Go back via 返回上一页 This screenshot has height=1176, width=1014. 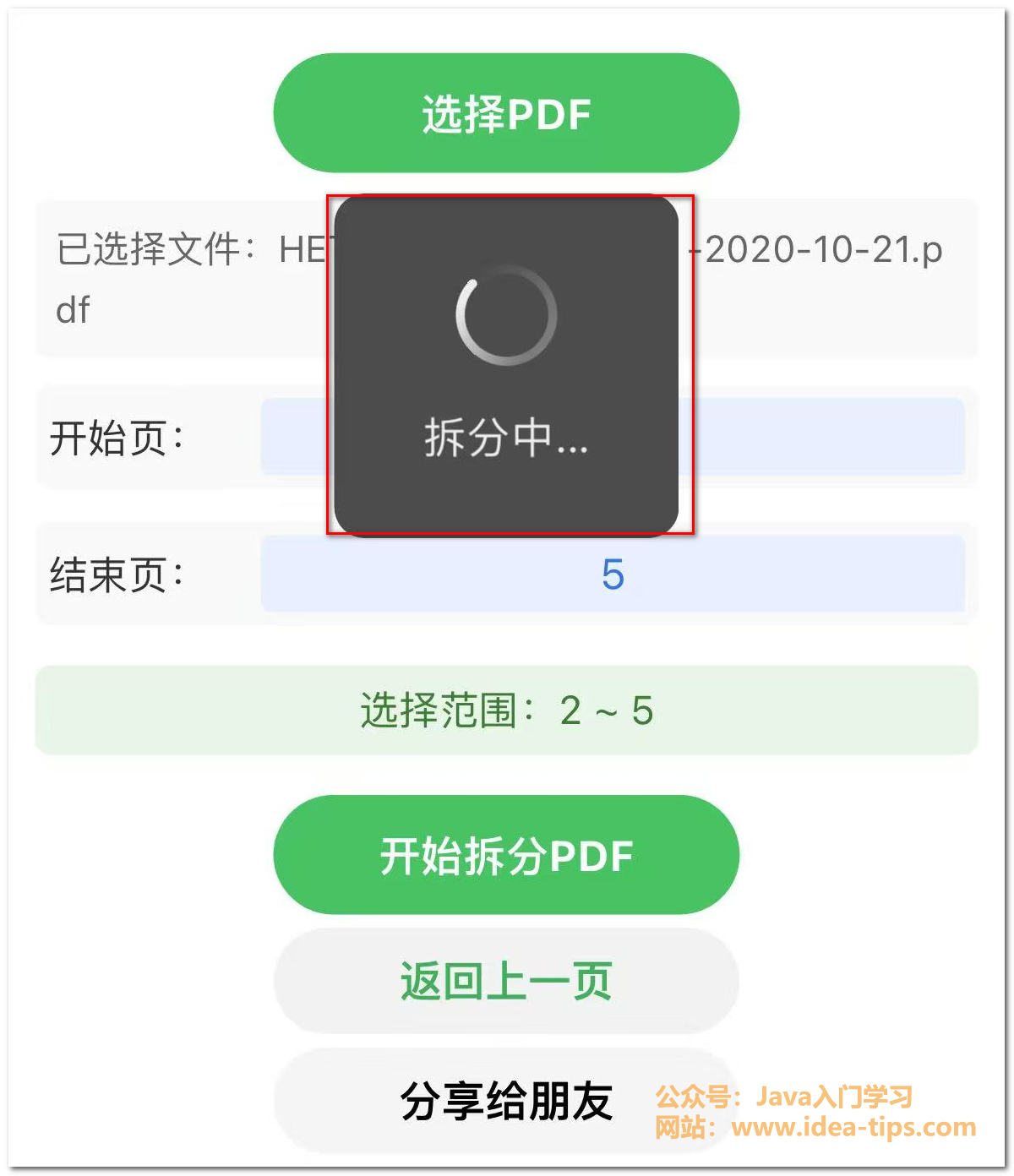[x=506, y=981]
